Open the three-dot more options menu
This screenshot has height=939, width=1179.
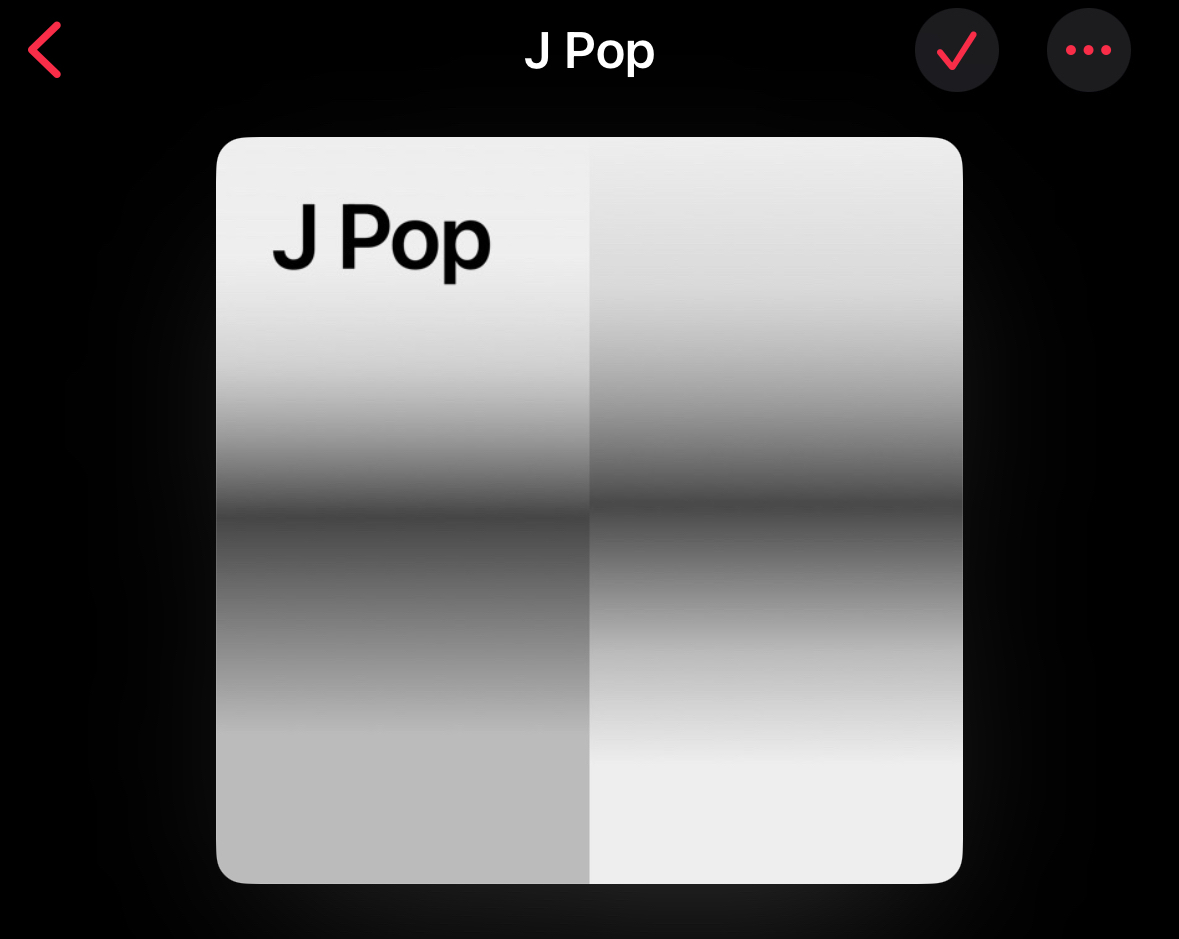[1088, 50]
